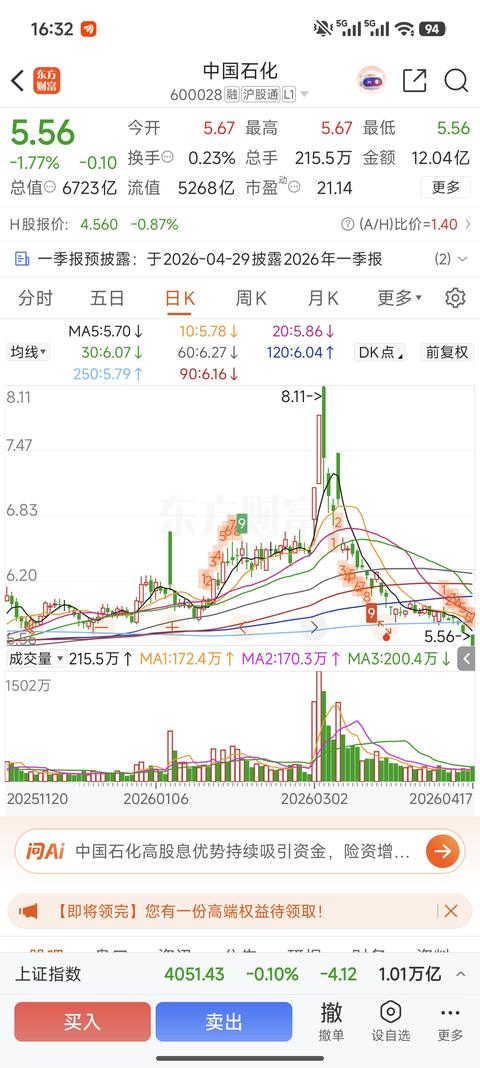Open the H股报价 A/H comparison row
Viewport: 480px width, 1068px height.
240,224
